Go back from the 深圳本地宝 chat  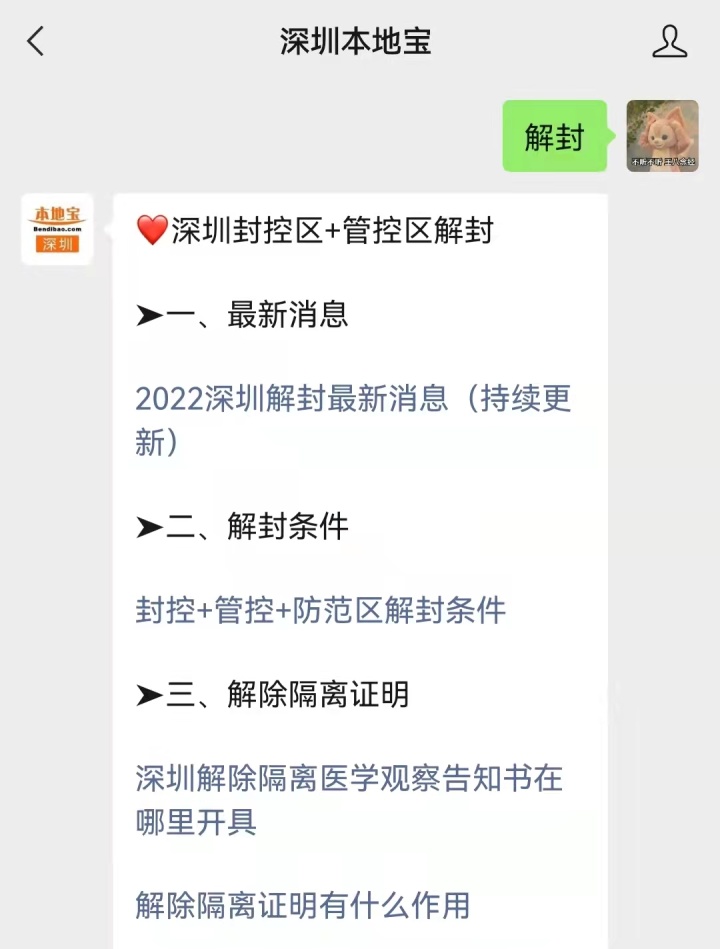point(36,42)
